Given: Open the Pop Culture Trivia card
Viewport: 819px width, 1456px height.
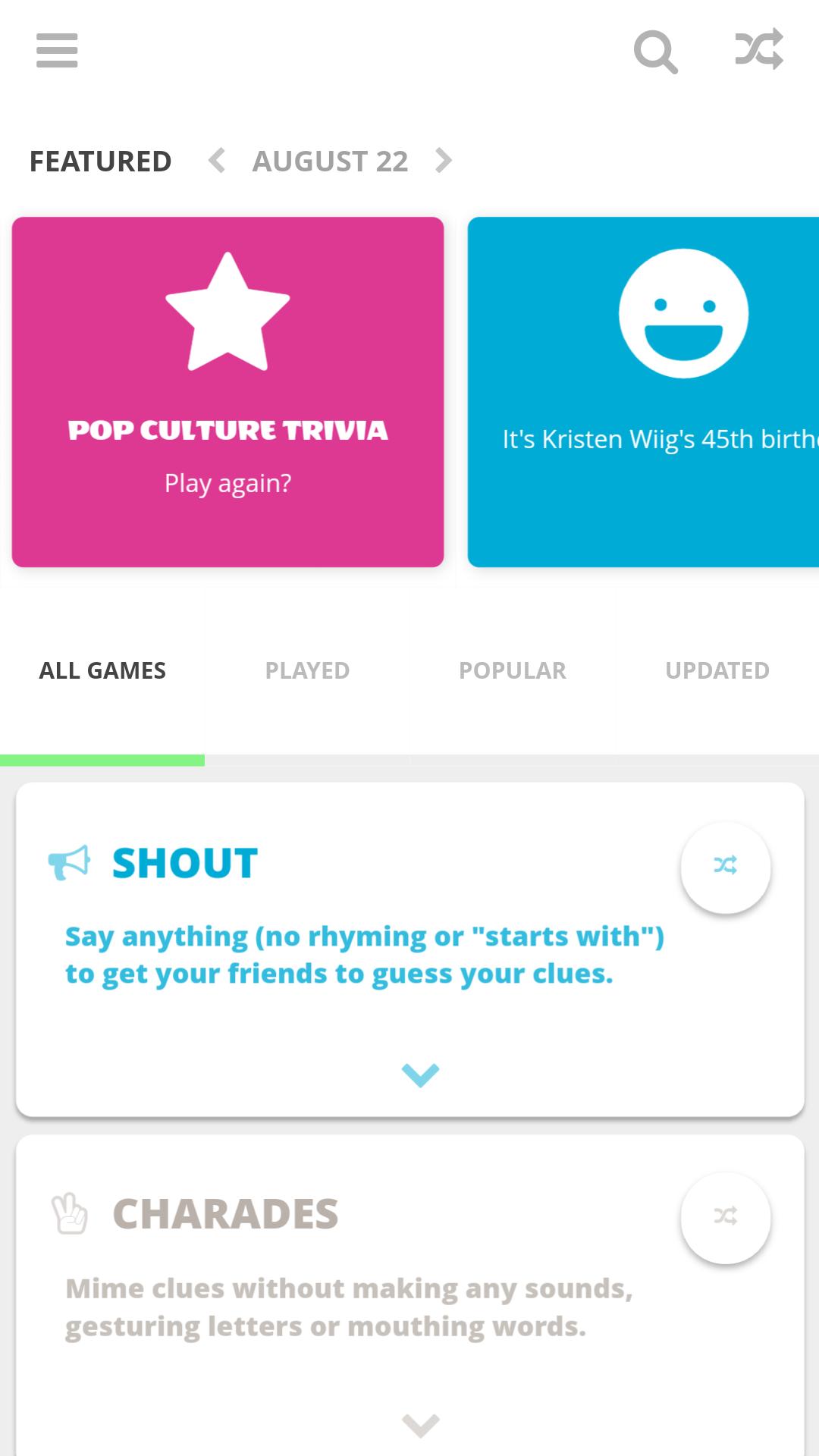Looking at the screenshot, I should (227, 392).
